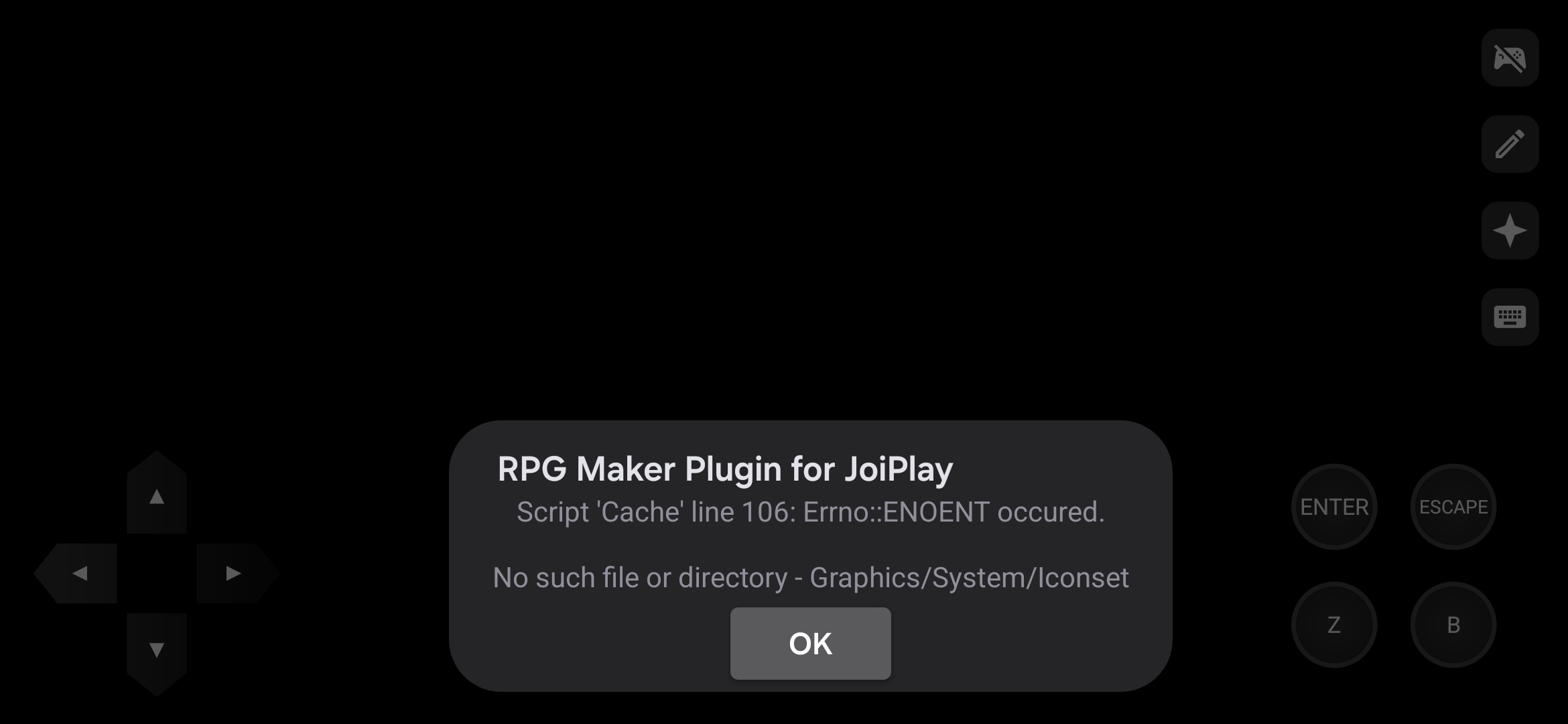Open the on-screen keyboard icon
Screen dimensions: 1568x724
1510,317
